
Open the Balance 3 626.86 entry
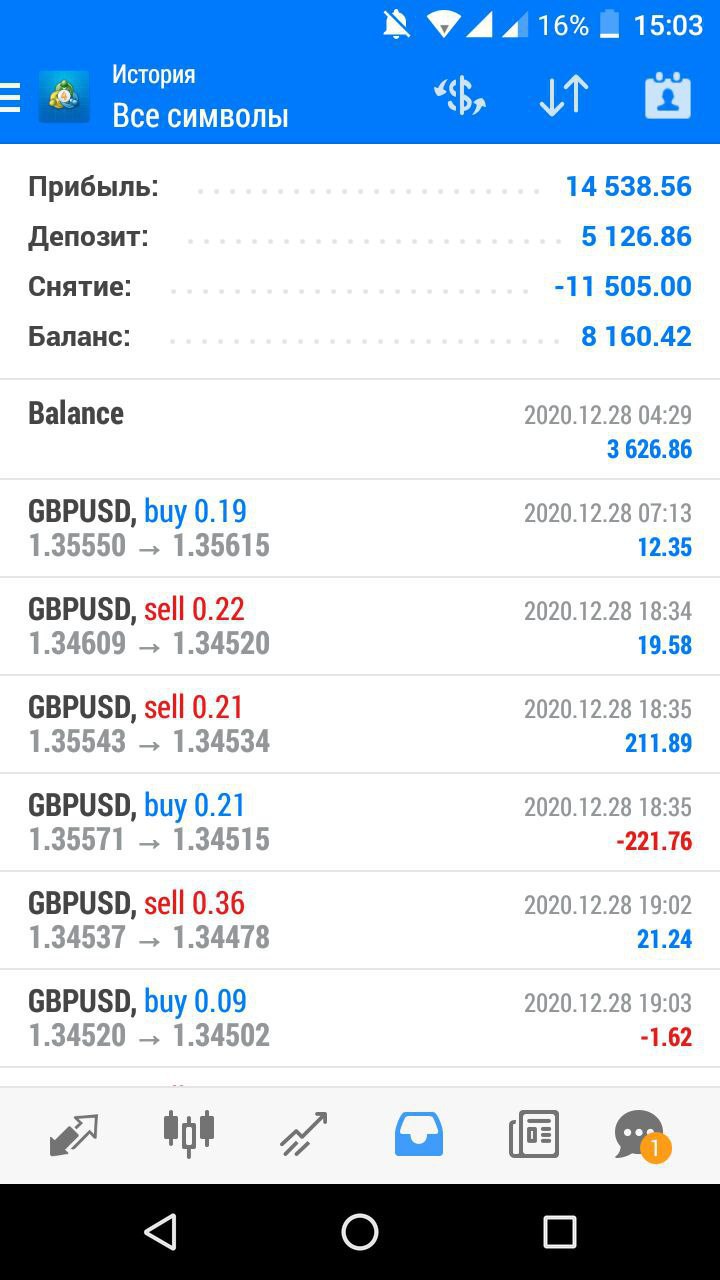(x=360, y=430)
